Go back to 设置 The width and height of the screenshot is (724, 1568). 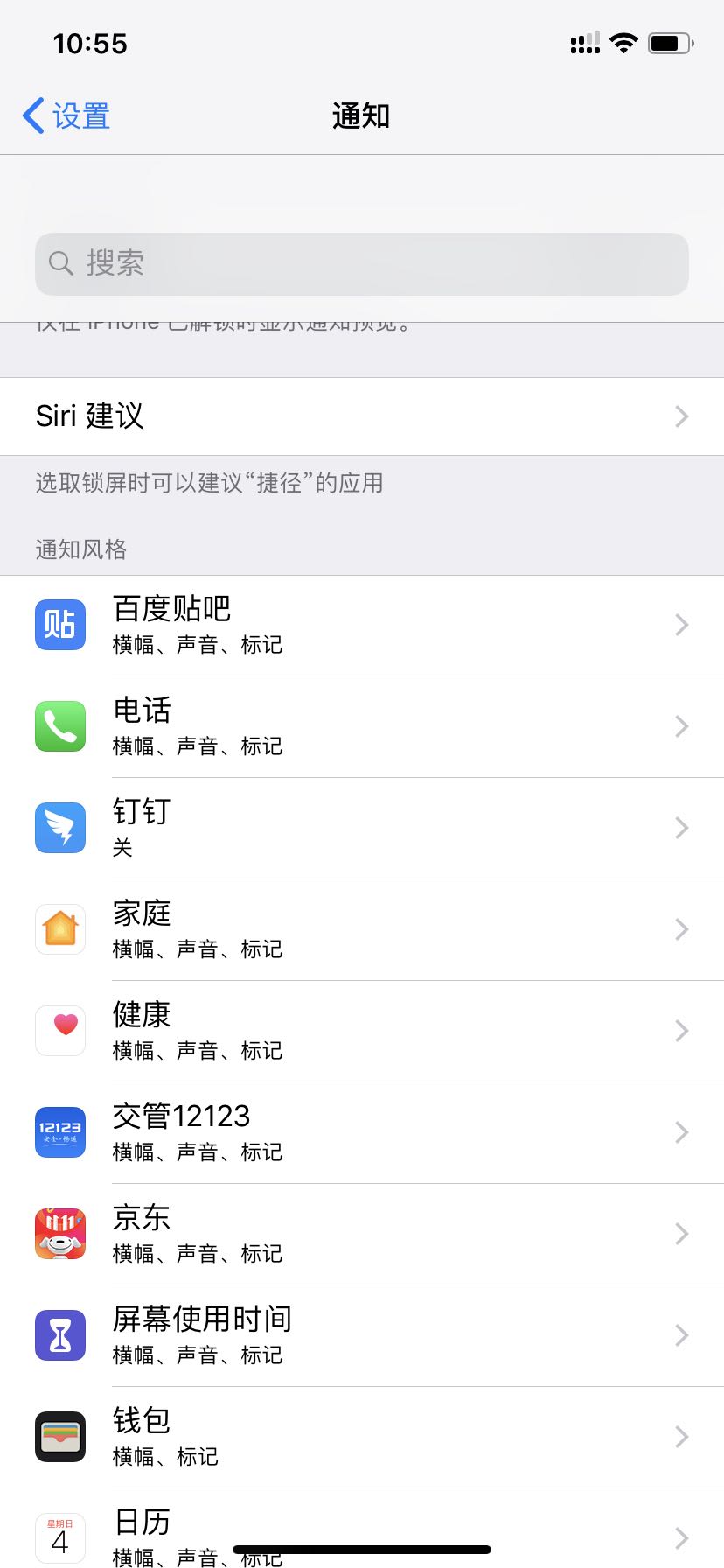click(66, 115)
